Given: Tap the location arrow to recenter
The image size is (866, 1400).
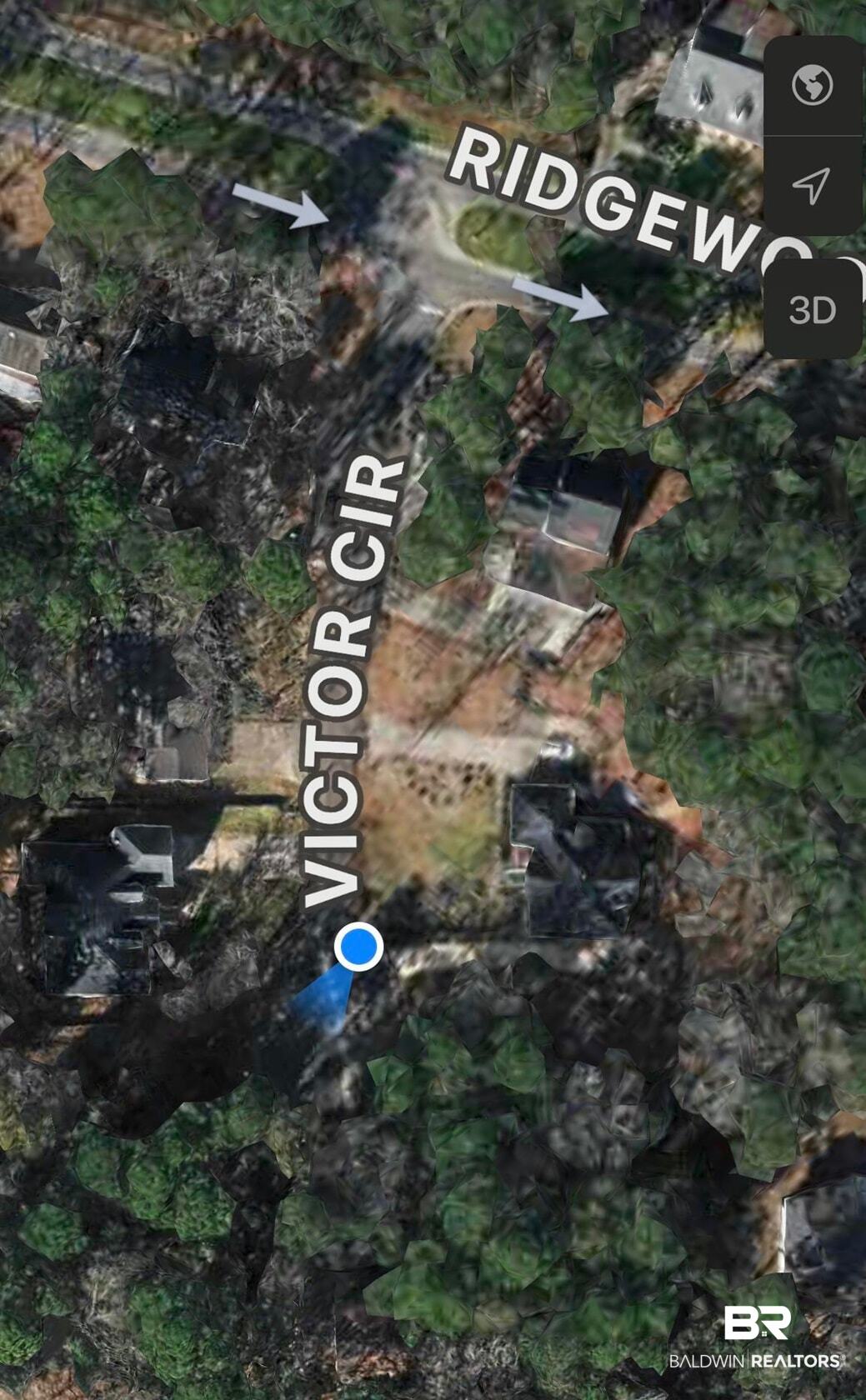Looking at the screenshot, I should pos(813,186).
